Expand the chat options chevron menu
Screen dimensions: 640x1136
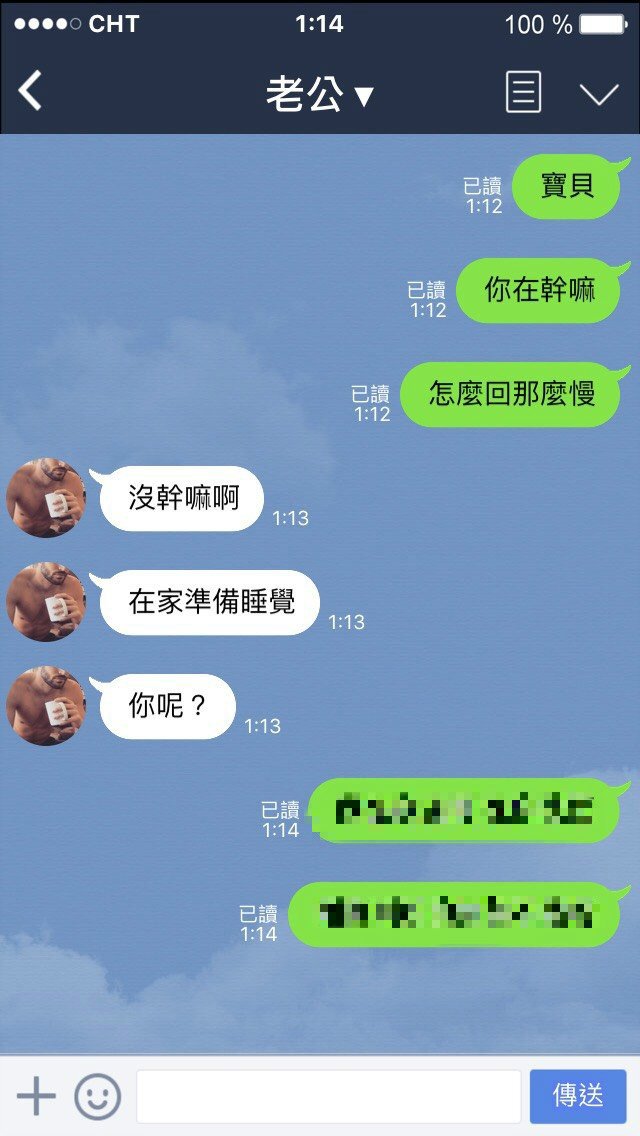[599, 94]
